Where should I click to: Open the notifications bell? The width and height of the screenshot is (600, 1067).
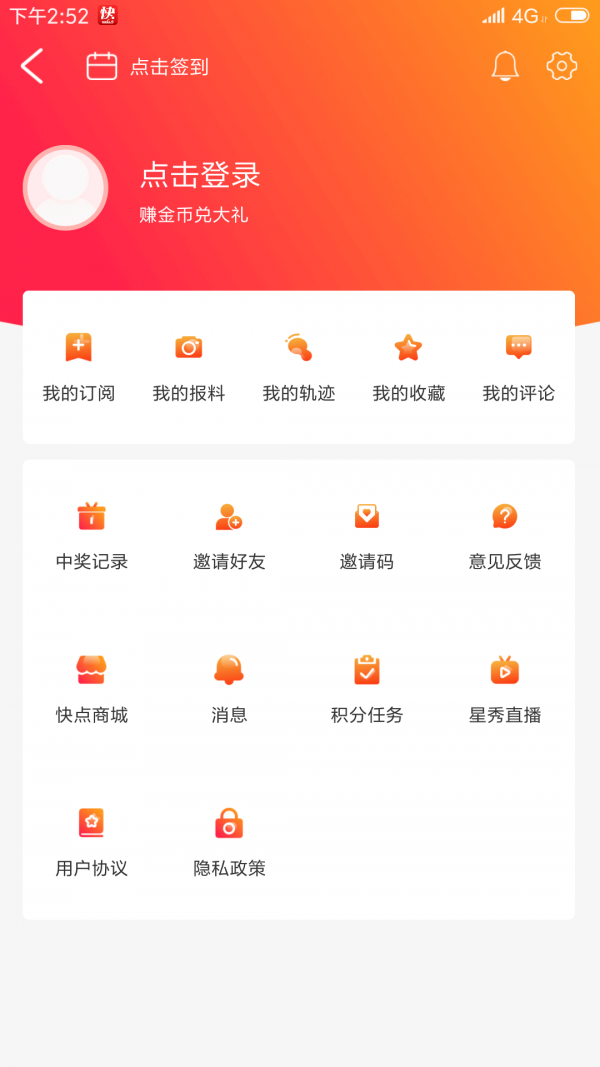coord(505,67)
